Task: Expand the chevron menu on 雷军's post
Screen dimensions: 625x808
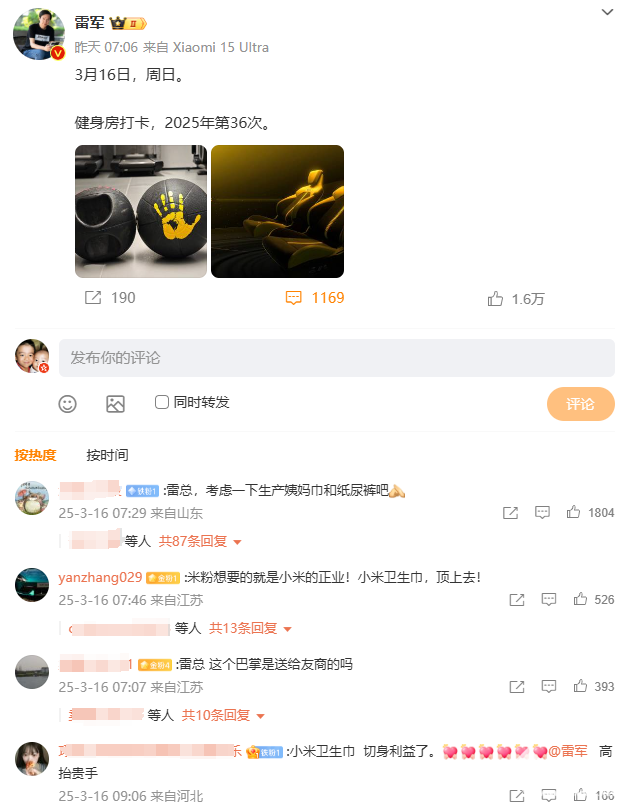Action: (607, 13)
